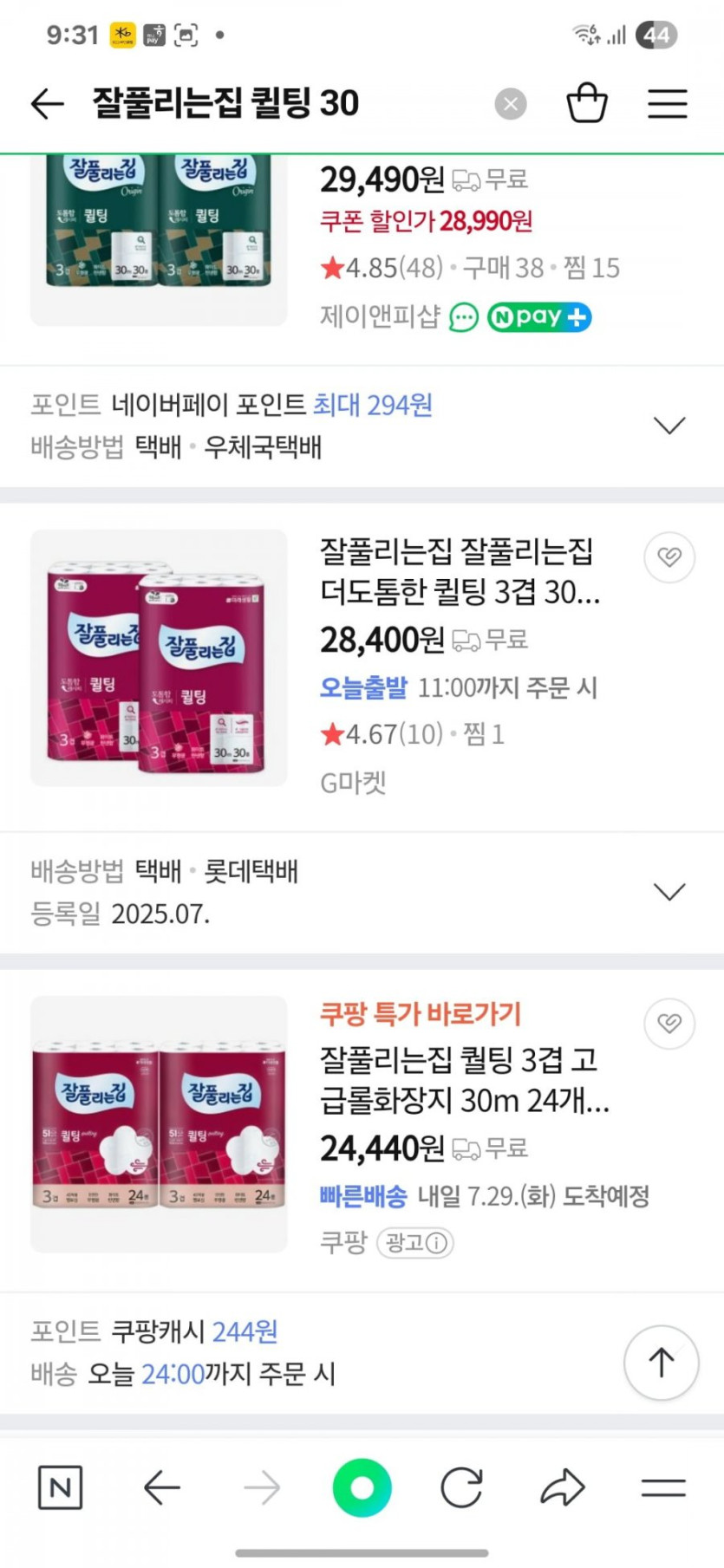
Task: Open the top hamburger menu
Action: click(668, 104)
